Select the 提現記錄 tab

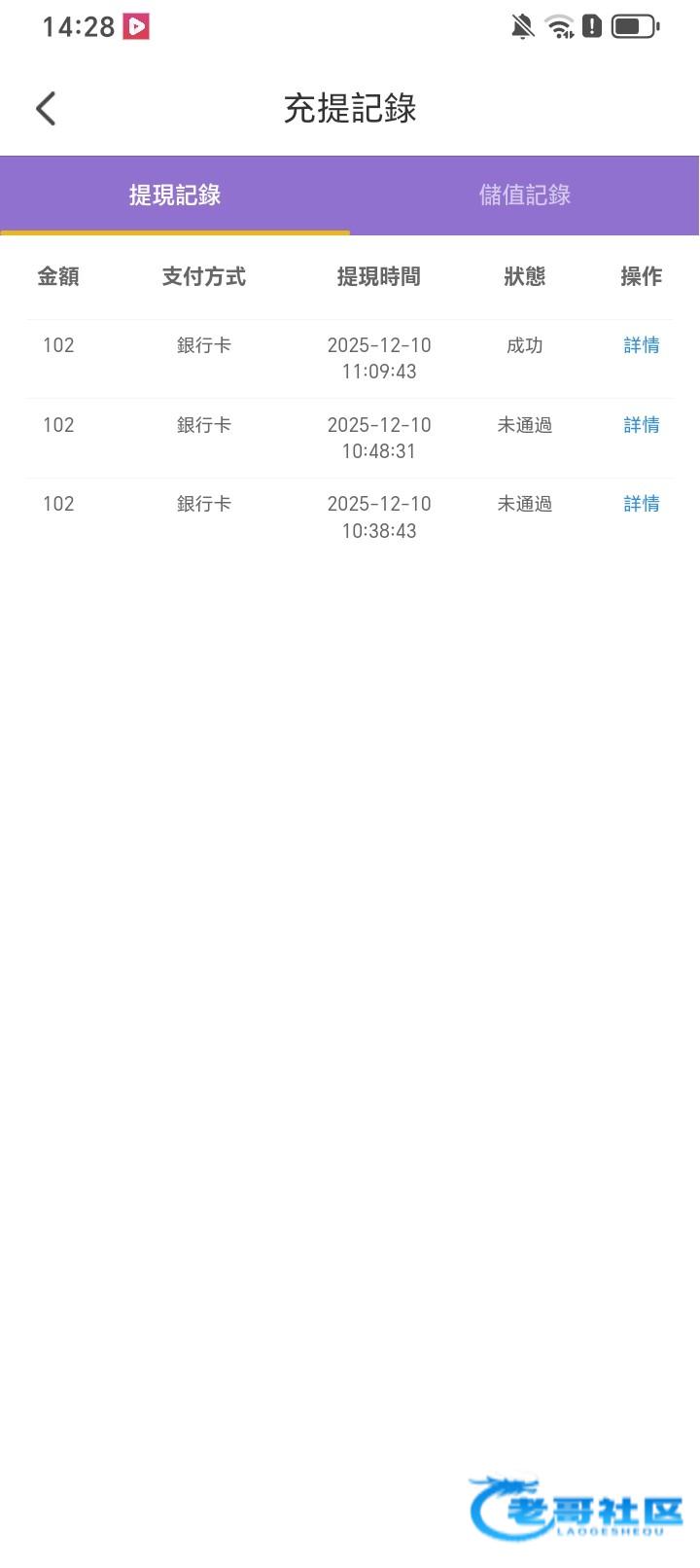coord(175,195)
